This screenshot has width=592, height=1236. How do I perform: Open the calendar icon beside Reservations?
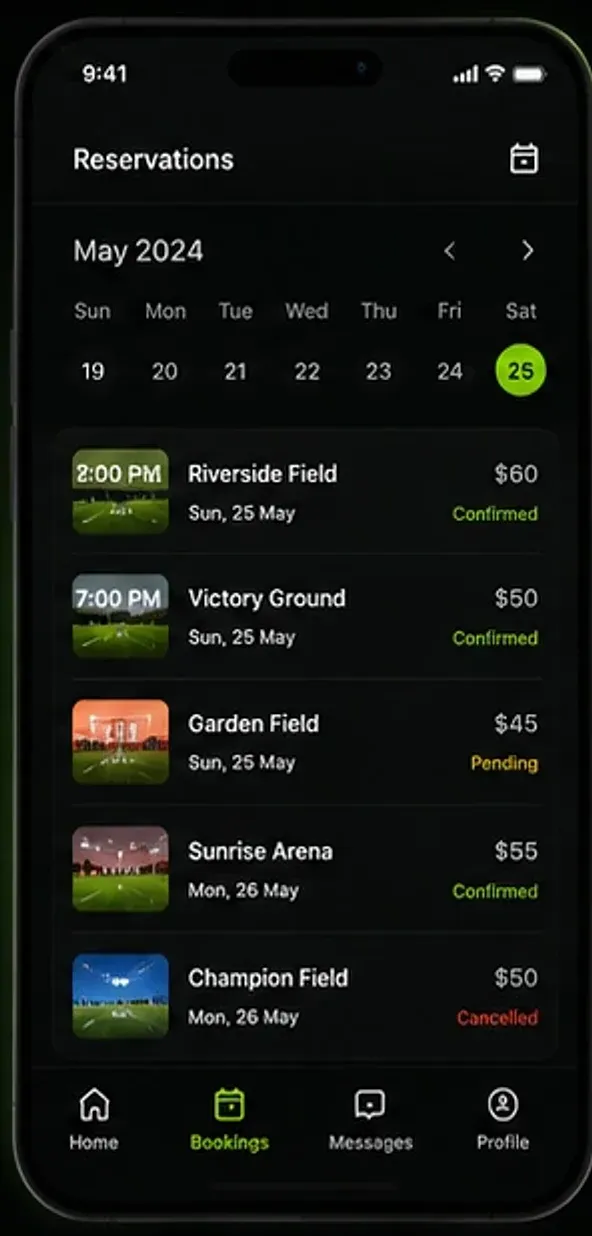(x=524, y=159)
